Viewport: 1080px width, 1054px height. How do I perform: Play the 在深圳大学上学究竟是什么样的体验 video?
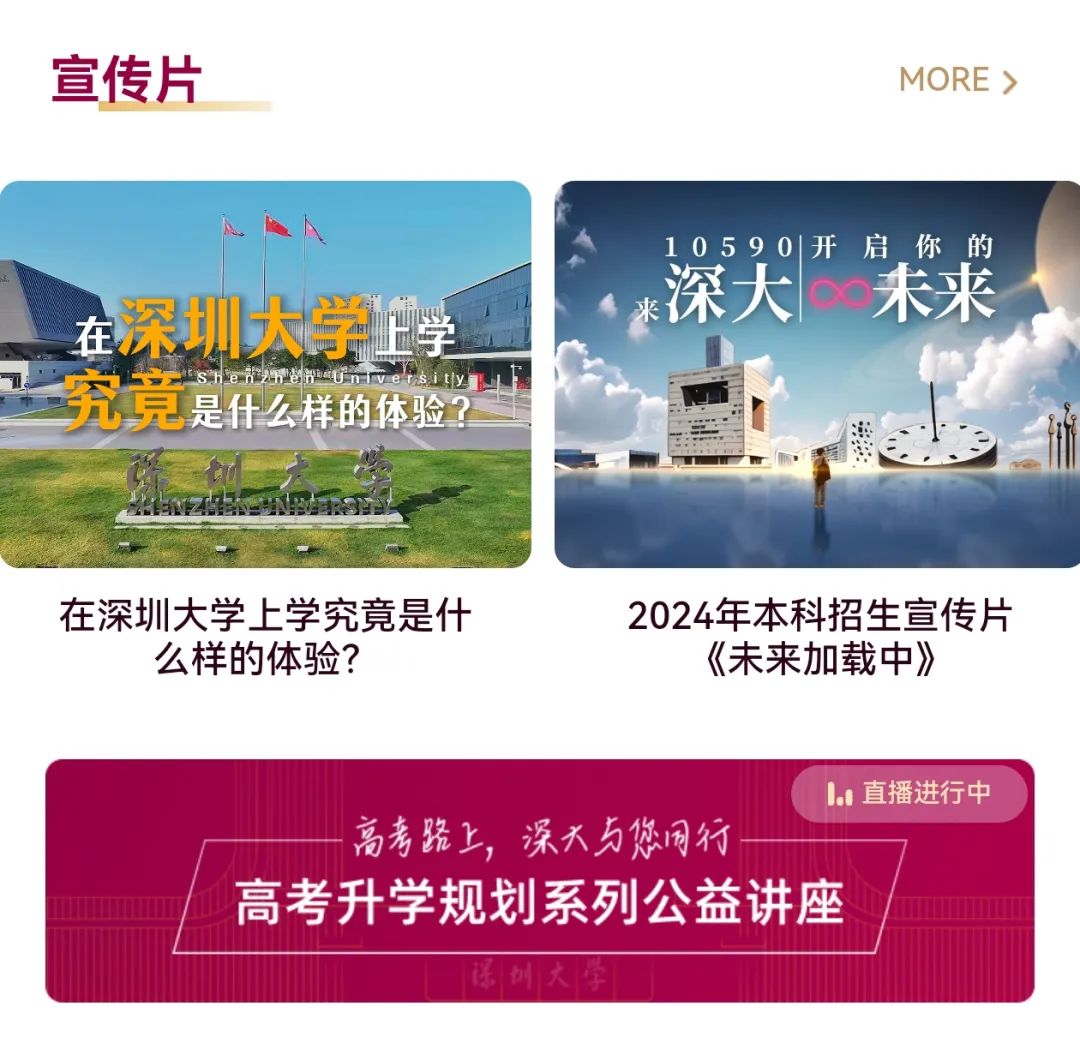point(265,374)
